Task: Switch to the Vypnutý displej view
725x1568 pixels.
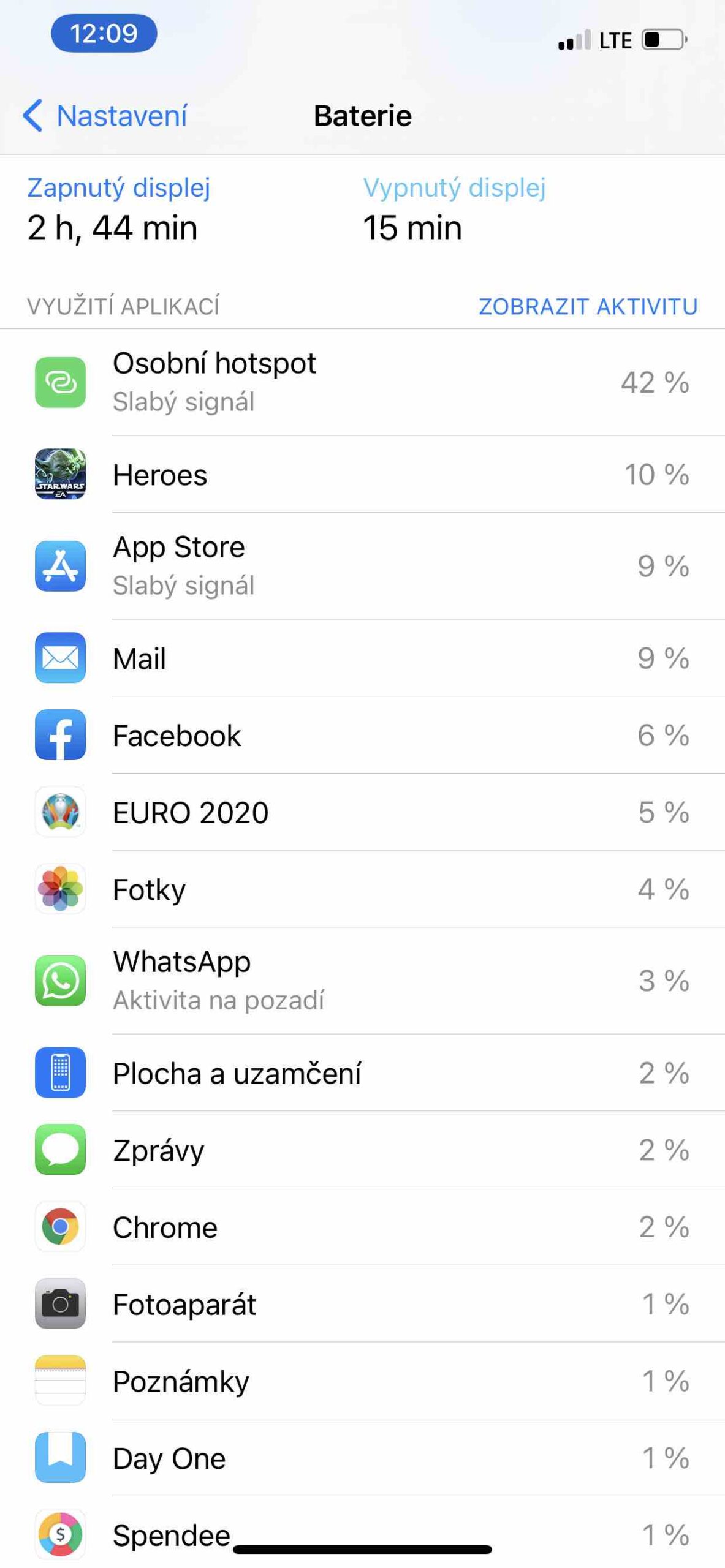Action: [455, 187]
